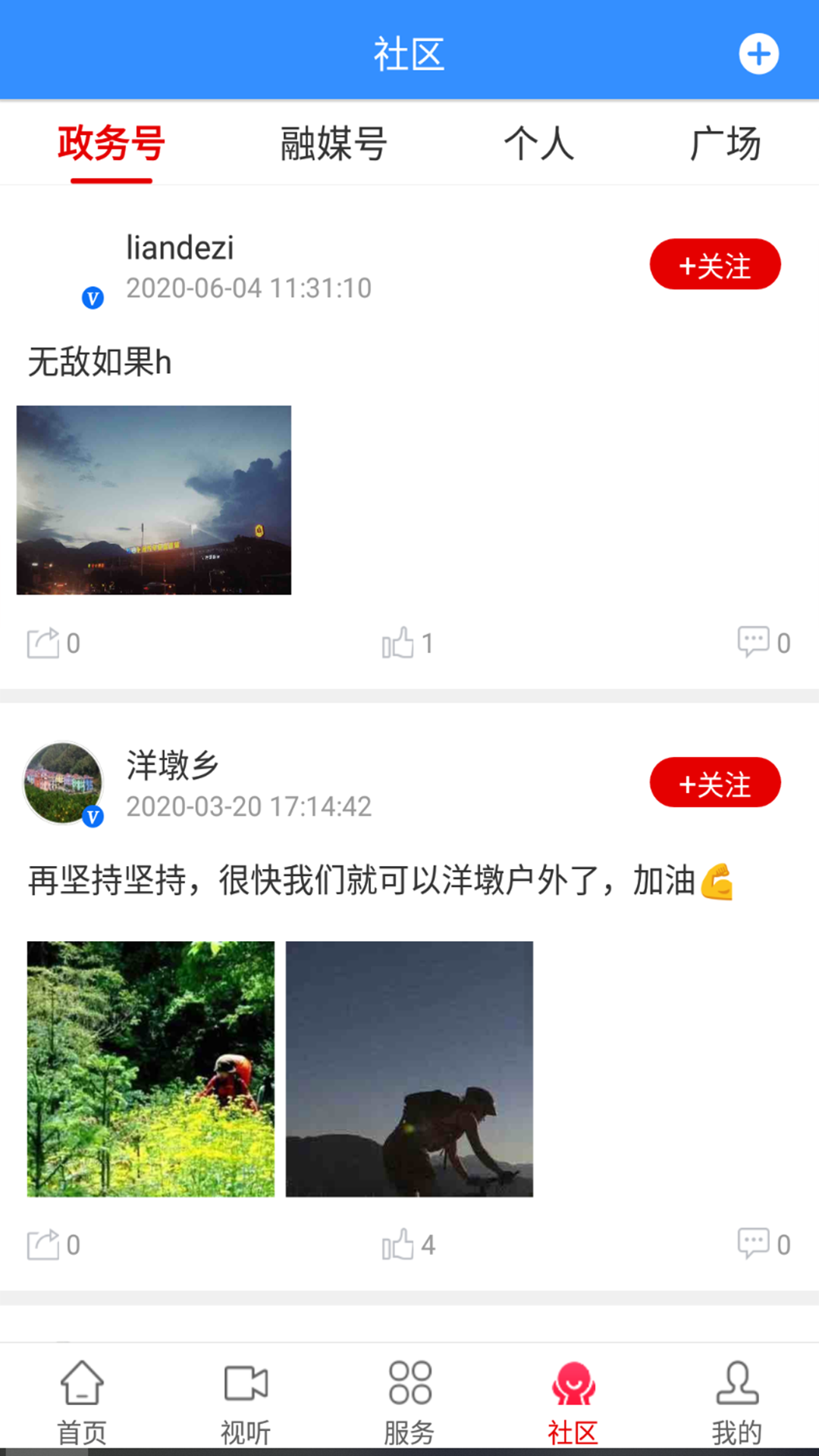Follow liandezi with the +关注 button
The height and width of the screenshot is (1456, 819).
[x=714, y=264]
